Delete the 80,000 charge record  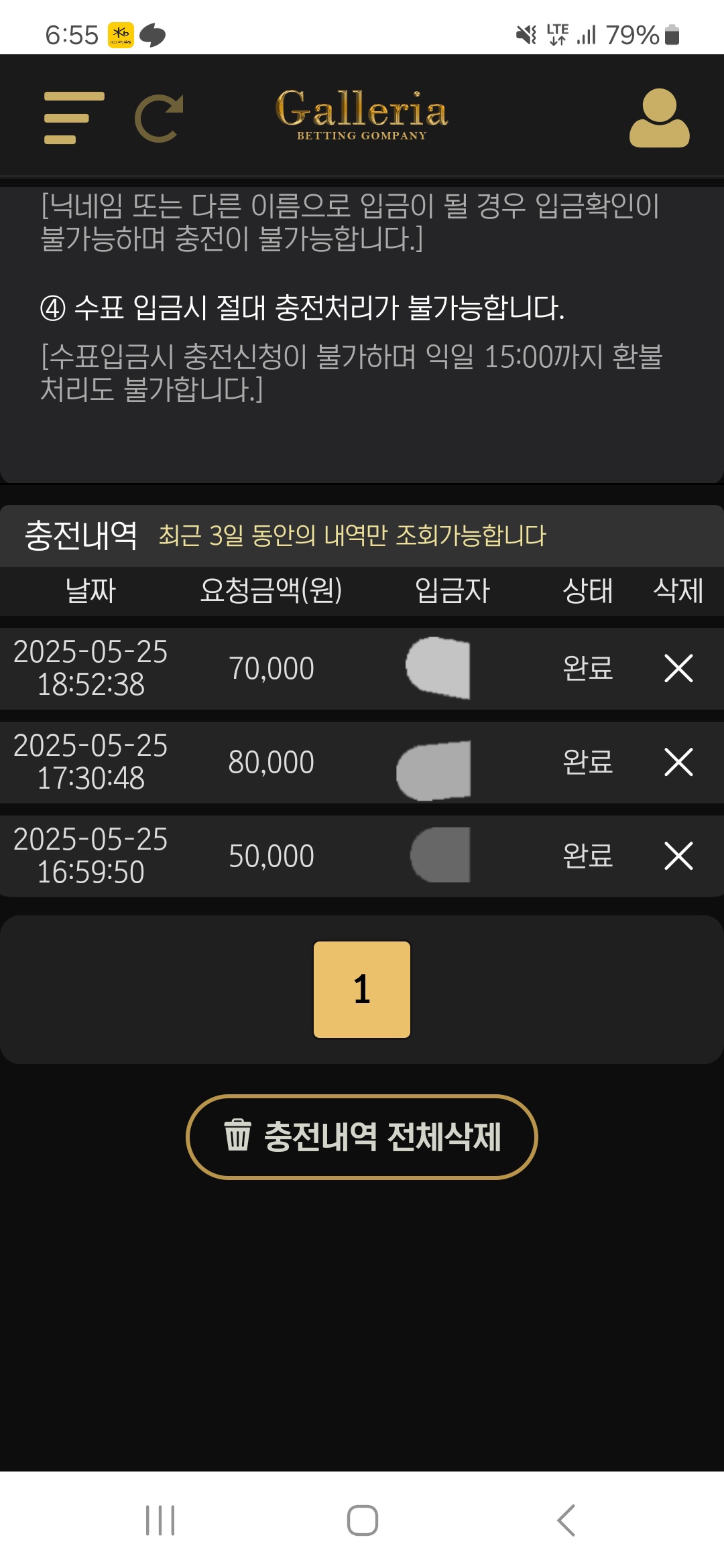click(x=678, y=762)
